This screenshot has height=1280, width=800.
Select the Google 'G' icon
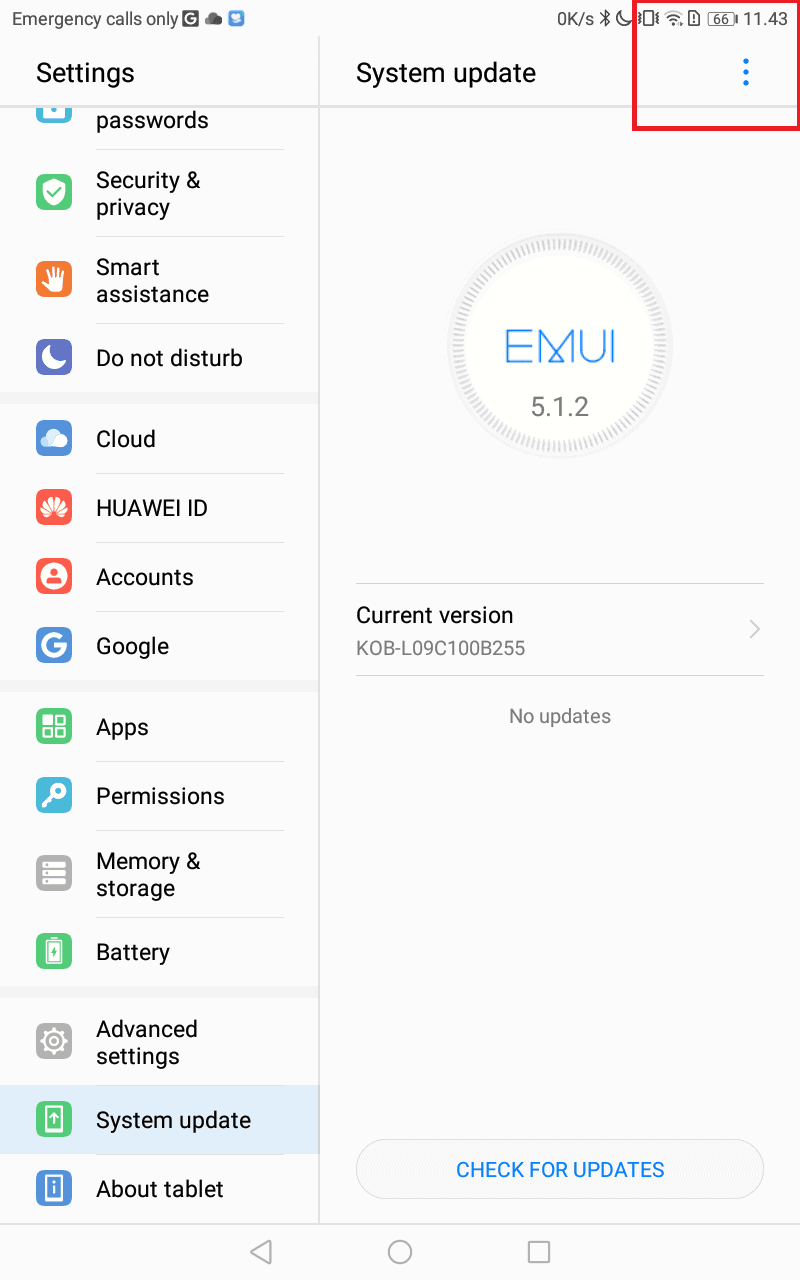tap(53, 645)
